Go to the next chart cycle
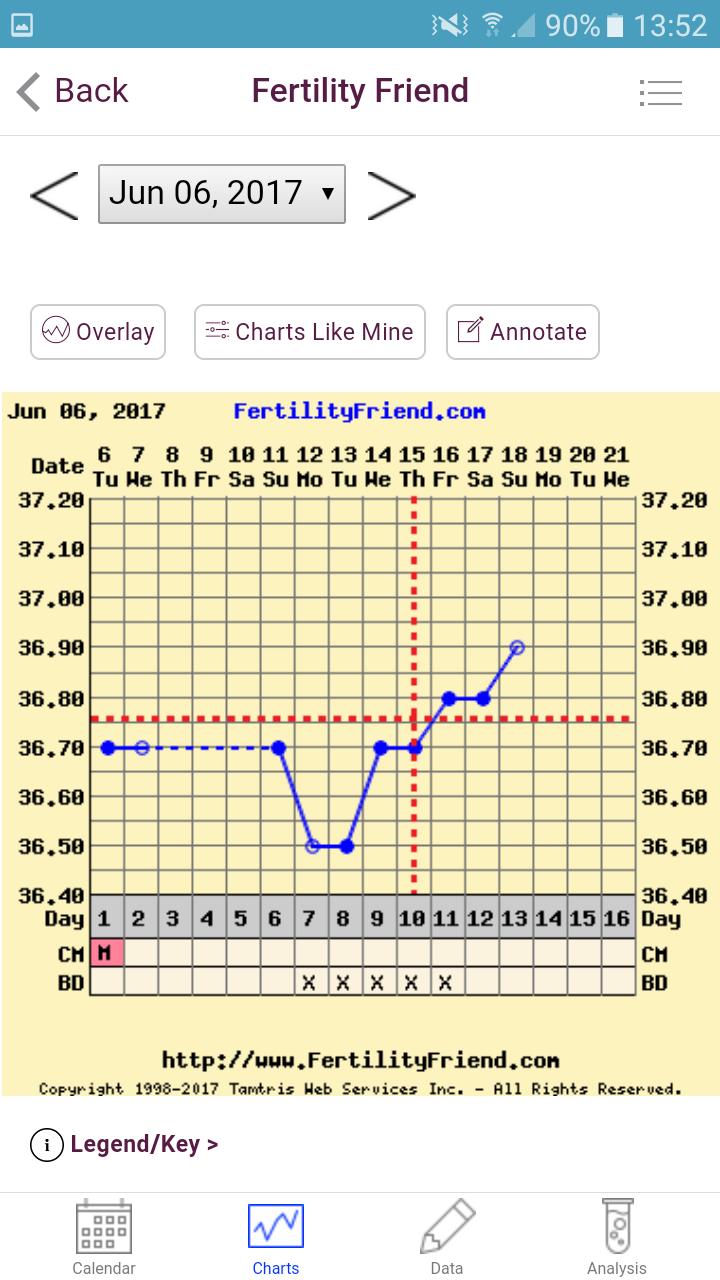The image size is (720, 1280). click(x=391, y=194)
